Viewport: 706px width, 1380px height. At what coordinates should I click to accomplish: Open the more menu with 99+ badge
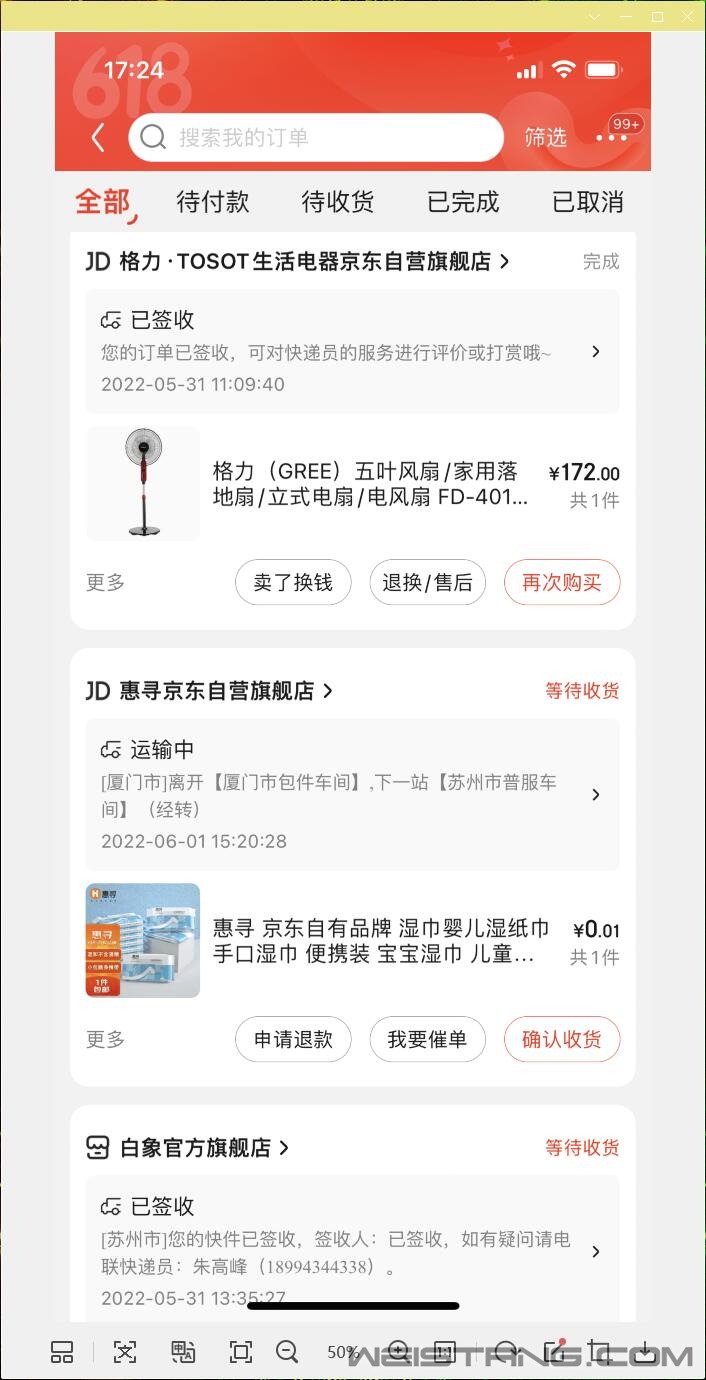point(612,137)
